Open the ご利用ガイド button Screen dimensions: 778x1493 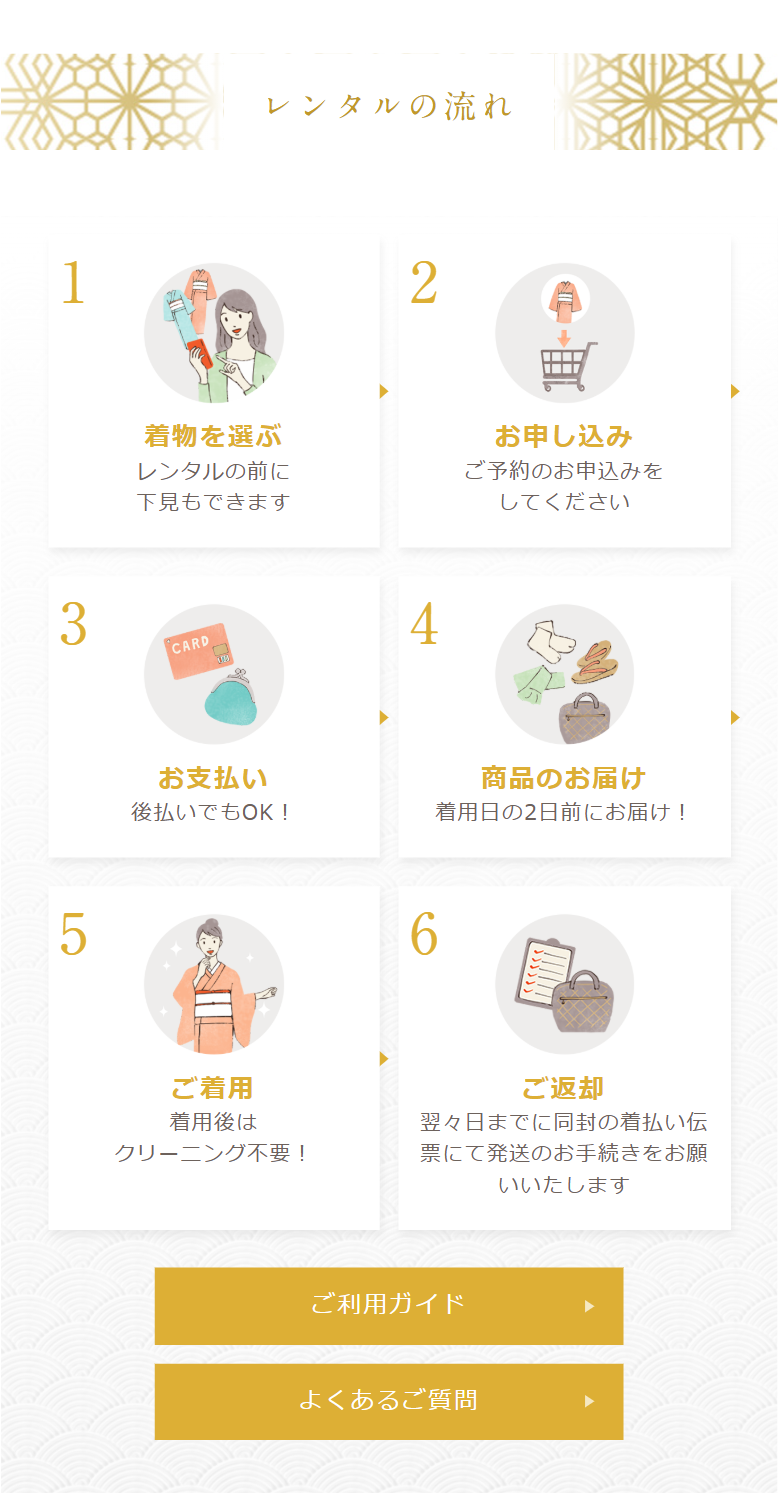click(389, 1305)
